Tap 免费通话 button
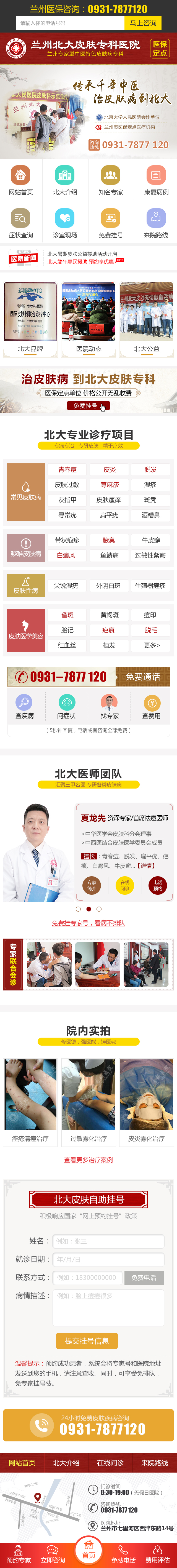This screenshot has height=1568, width=177. pos(143,677)
